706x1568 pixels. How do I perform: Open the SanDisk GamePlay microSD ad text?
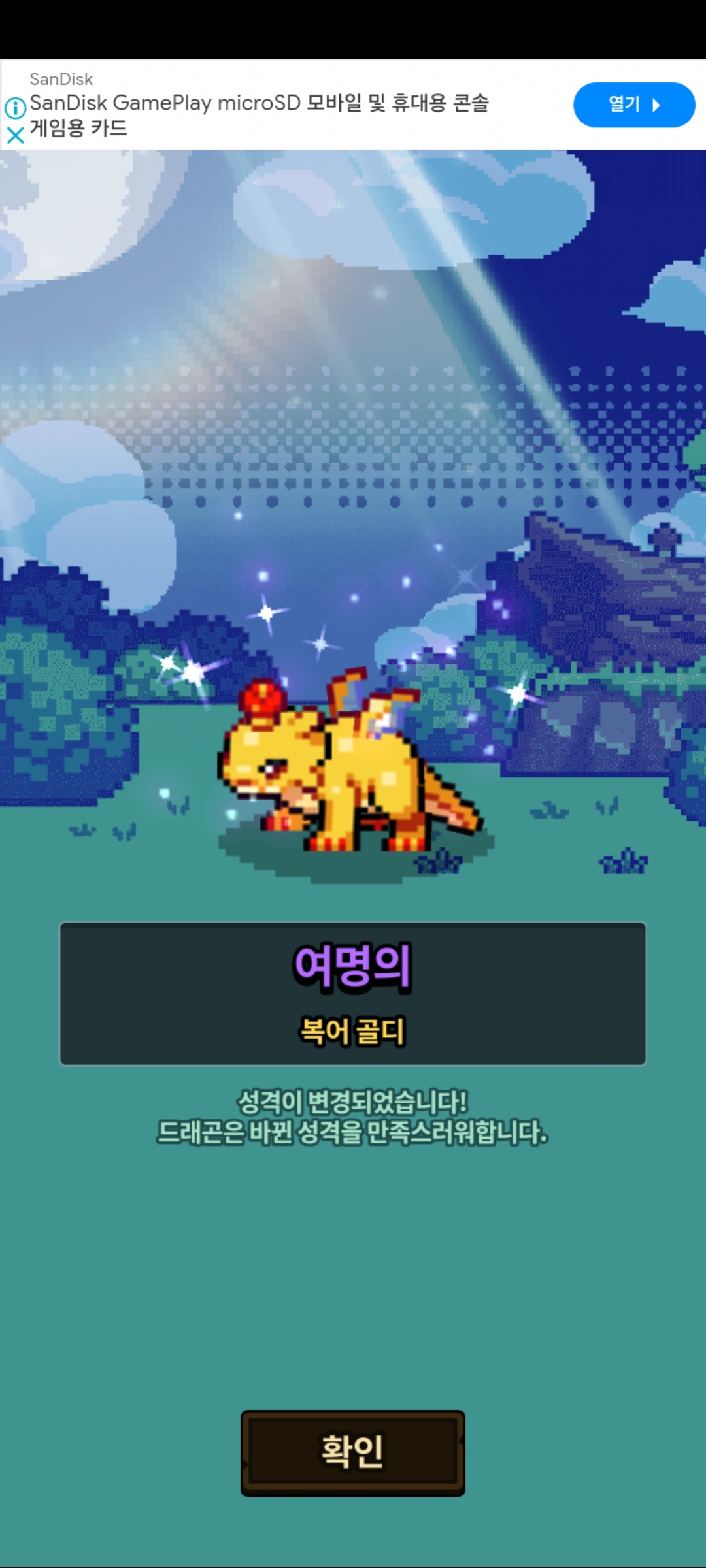[x=259, y=114]
